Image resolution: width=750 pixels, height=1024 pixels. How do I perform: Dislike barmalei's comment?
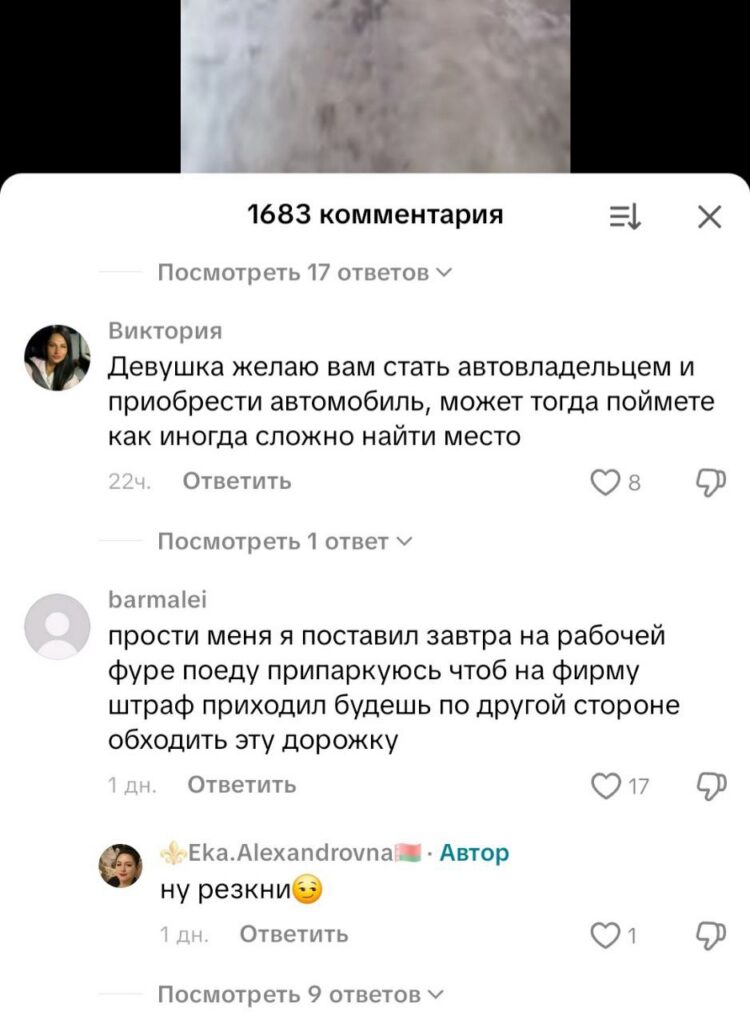point(709,786)
